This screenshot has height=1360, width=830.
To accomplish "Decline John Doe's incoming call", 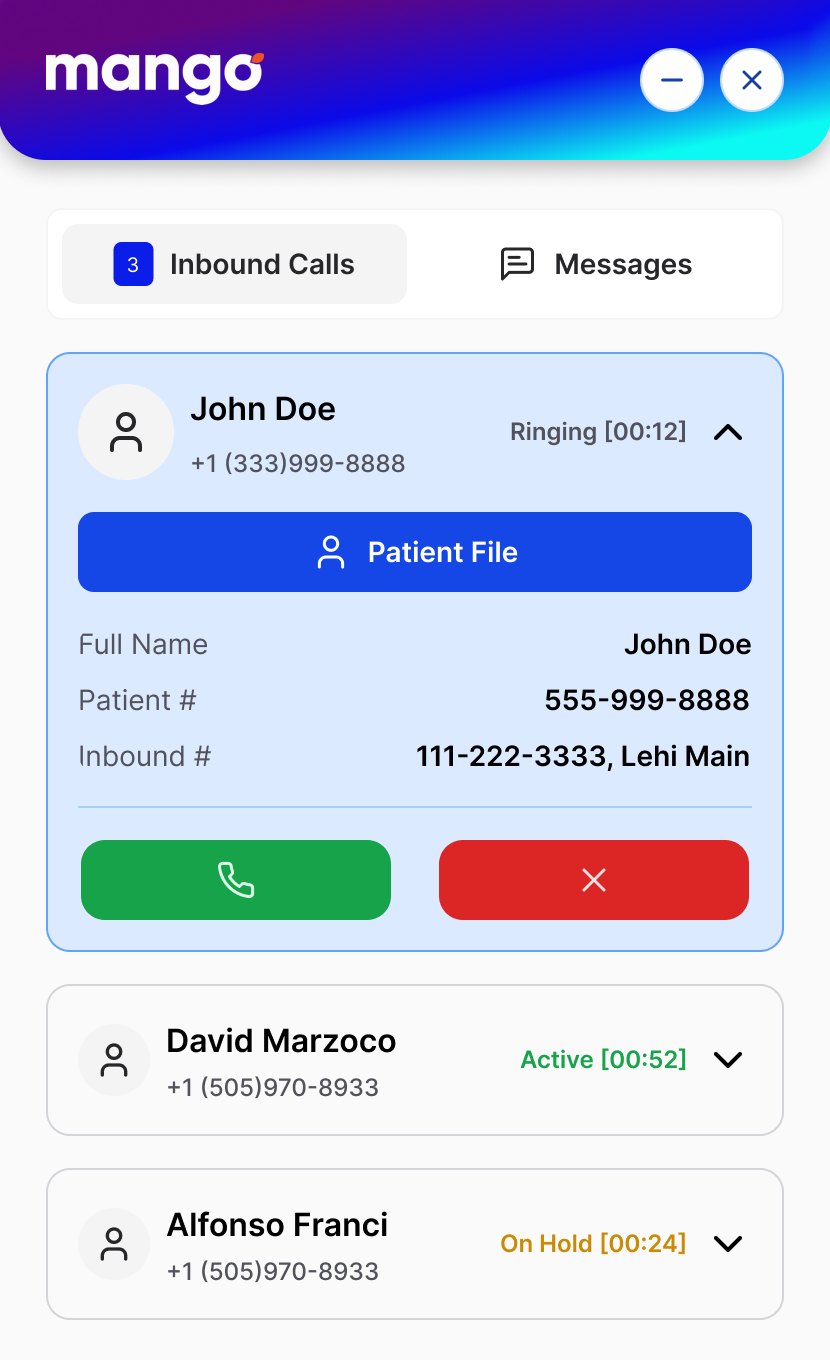I will point(594,880).
